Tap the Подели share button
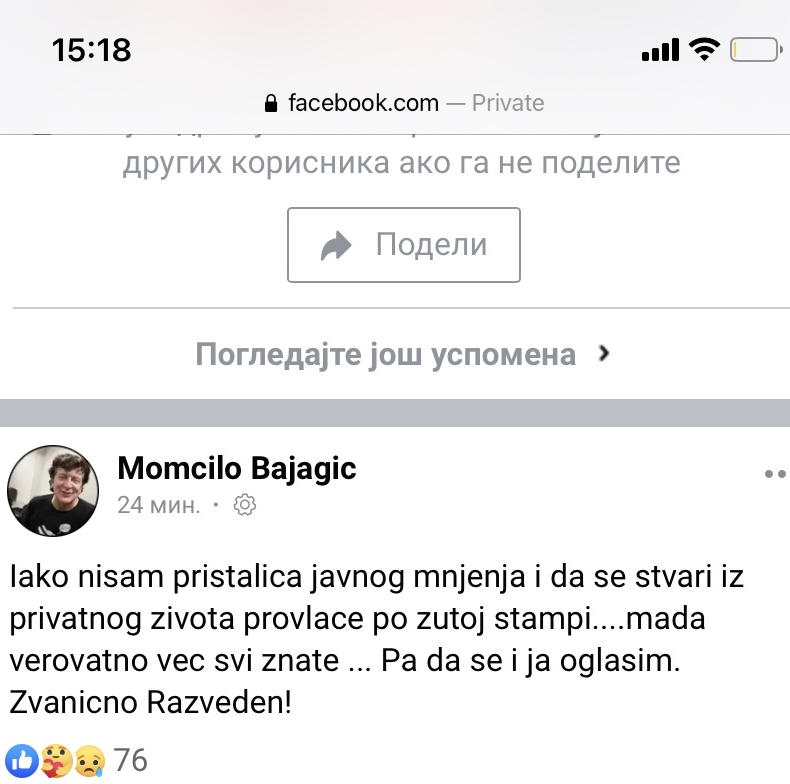The height and width of the screenshot is (784, 790). point(403,245)
